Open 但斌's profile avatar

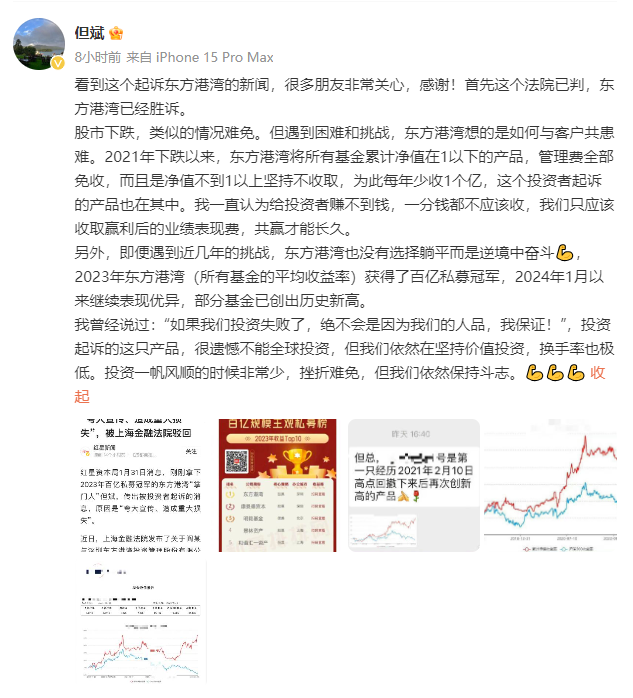point(39,43)
